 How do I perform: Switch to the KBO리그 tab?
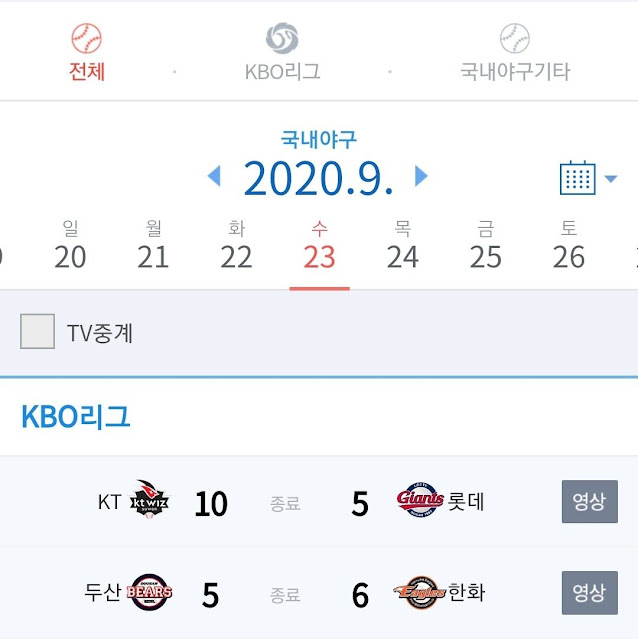[282, 53]
